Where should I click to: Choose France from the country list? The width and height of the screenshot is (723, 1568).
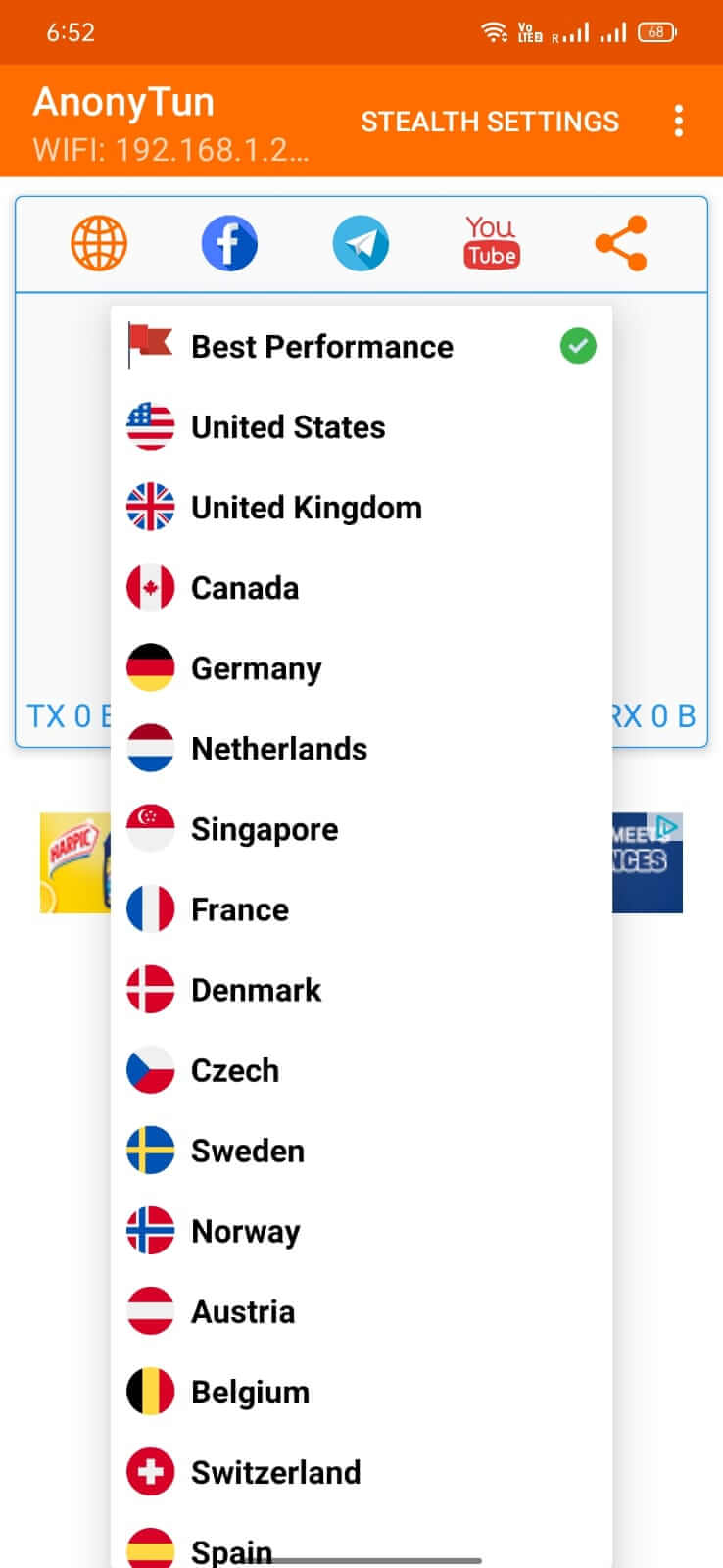pyautogui.click(x=361, y=908)
